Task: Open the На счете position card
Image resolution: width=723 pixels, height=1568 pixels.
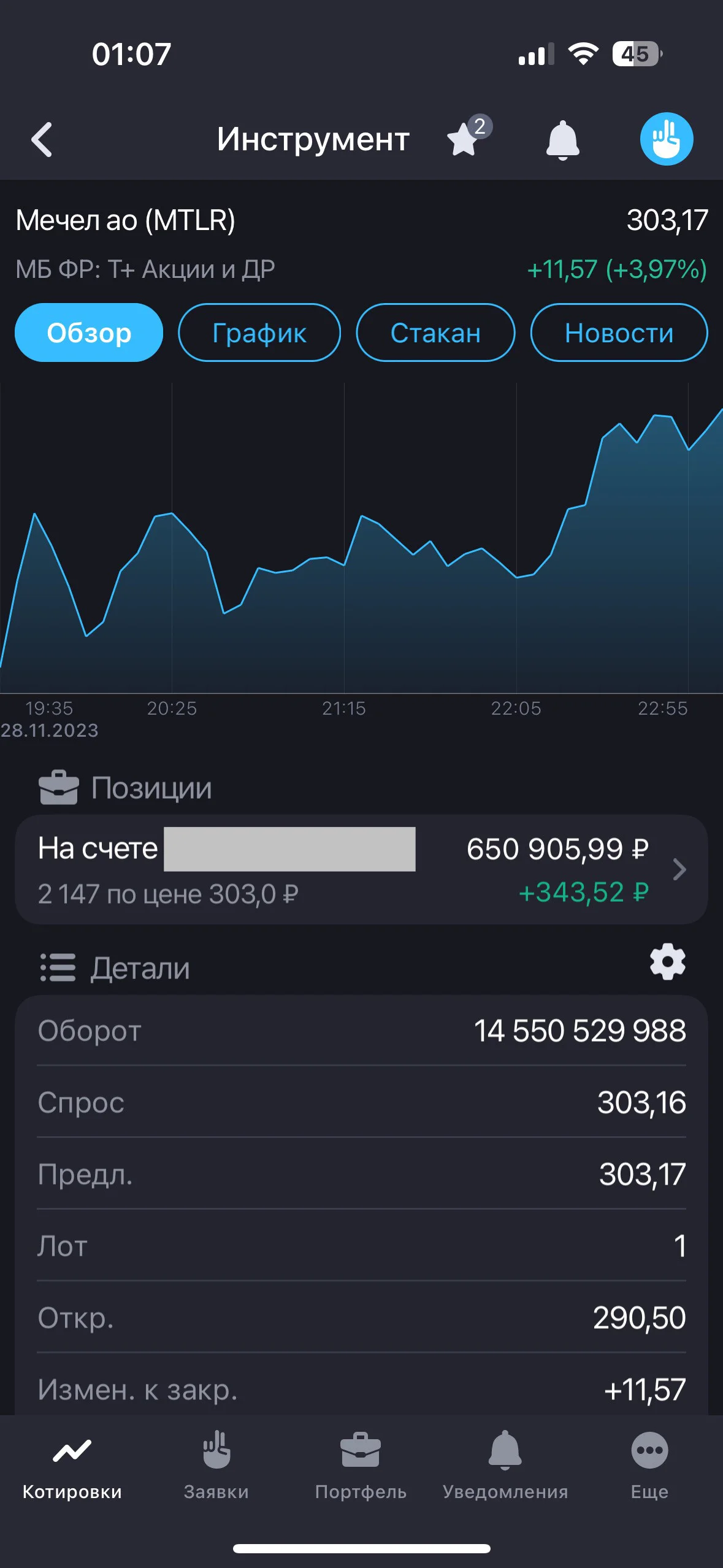Action: [361, 869]
